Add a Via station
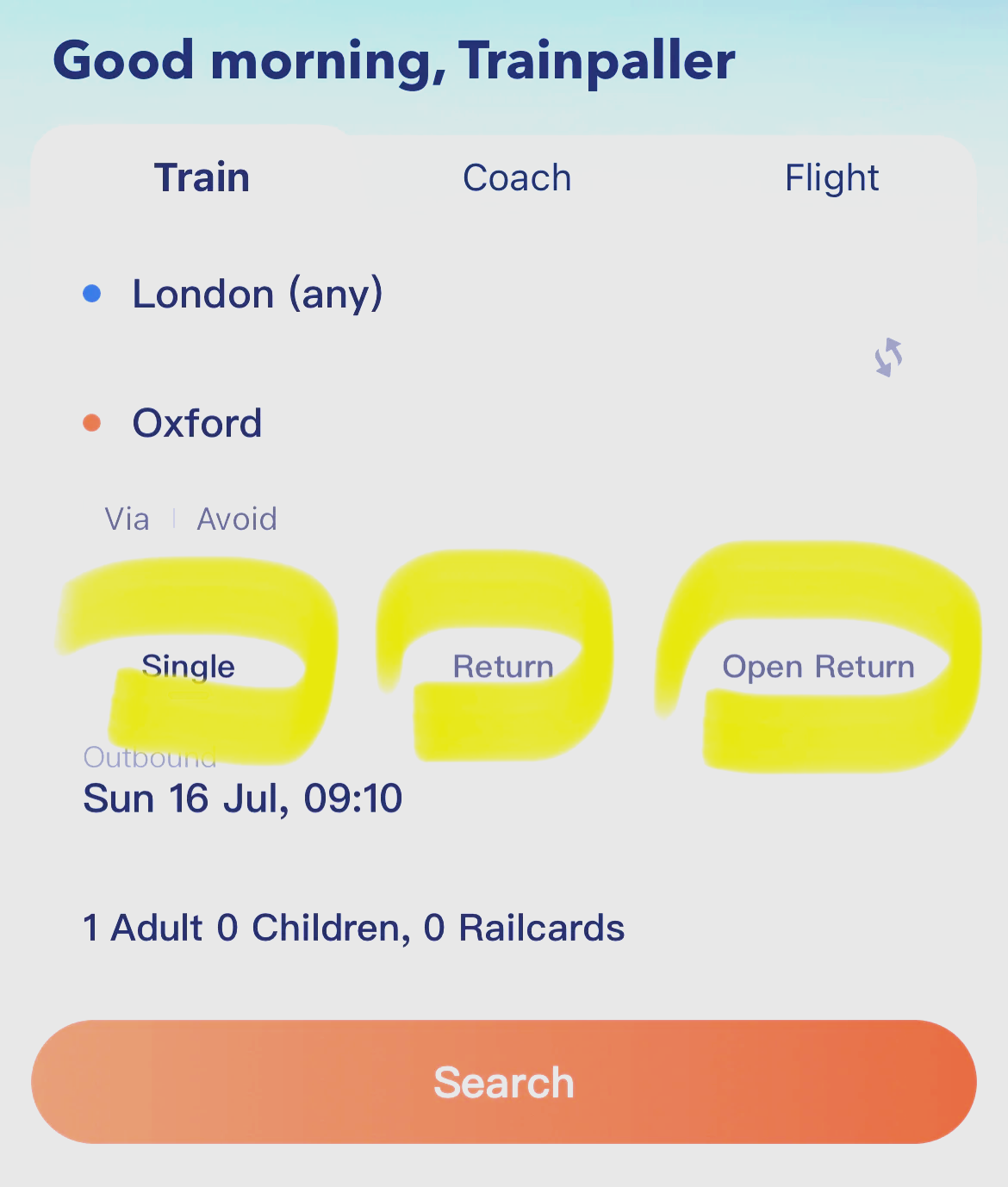1008x1187 pixels. pos(127,519)
